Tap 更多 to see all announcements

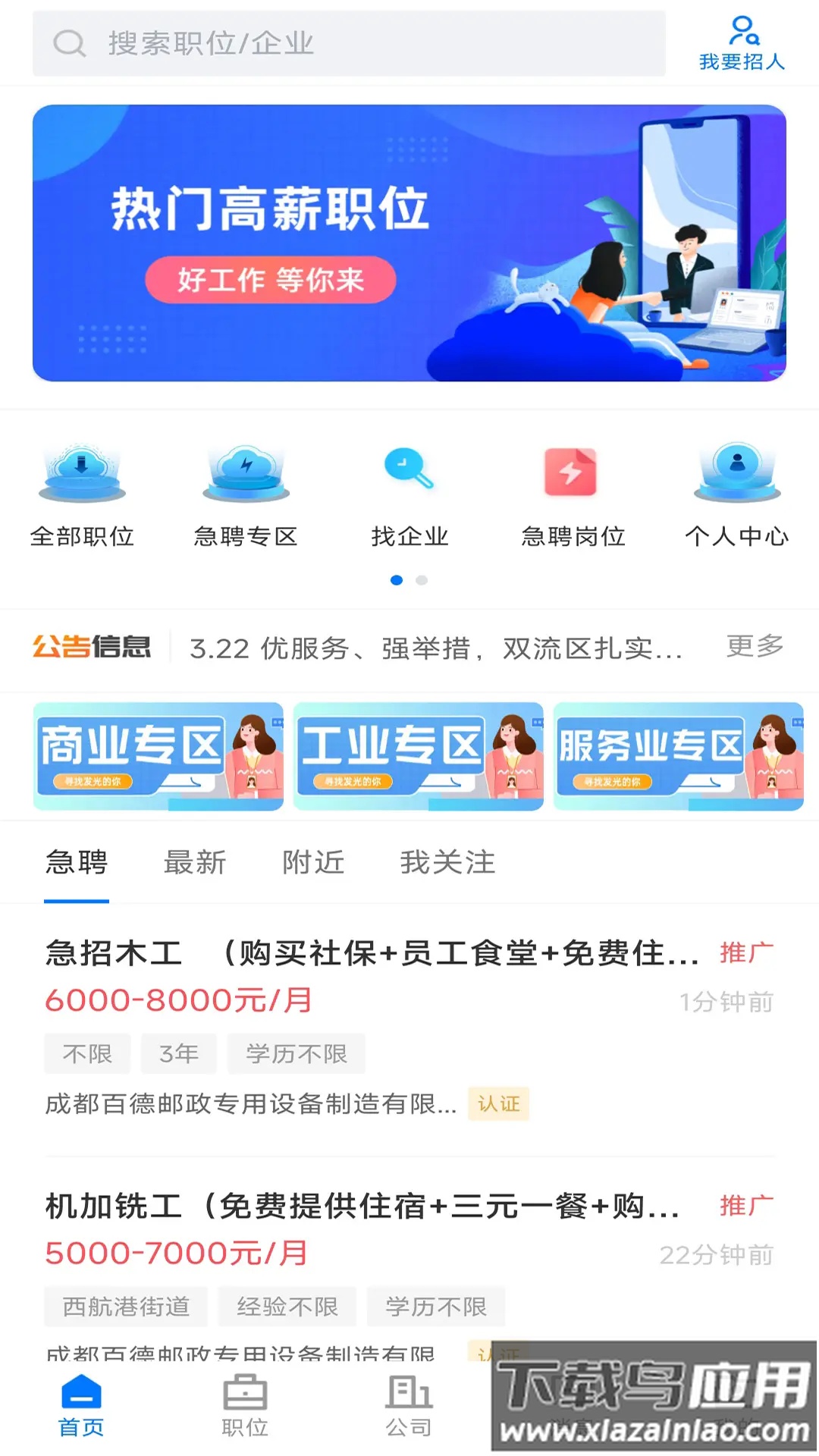tap(755, 647)
